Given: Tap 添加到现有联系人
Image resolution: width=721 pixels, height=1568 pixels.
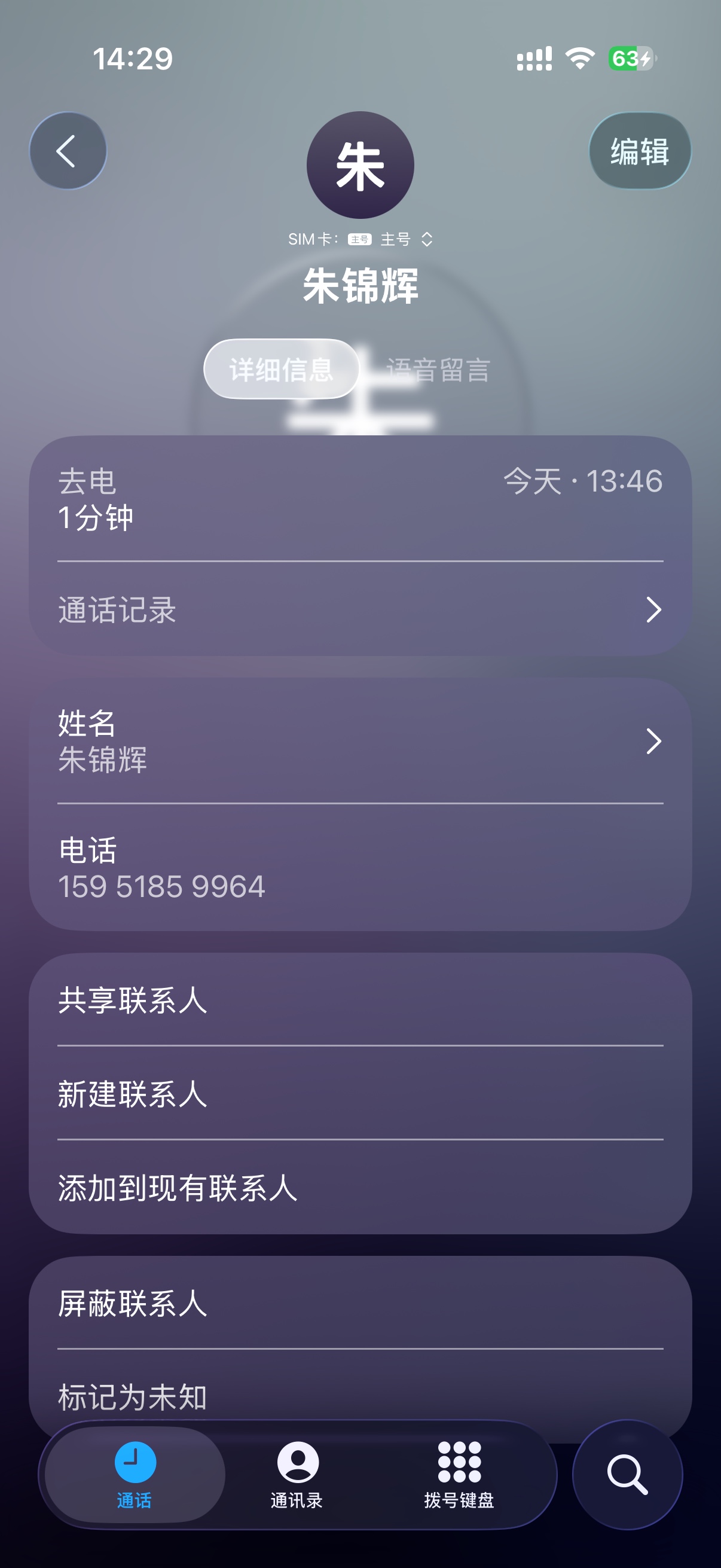Looking at the screenshot, I should 360,1188.
